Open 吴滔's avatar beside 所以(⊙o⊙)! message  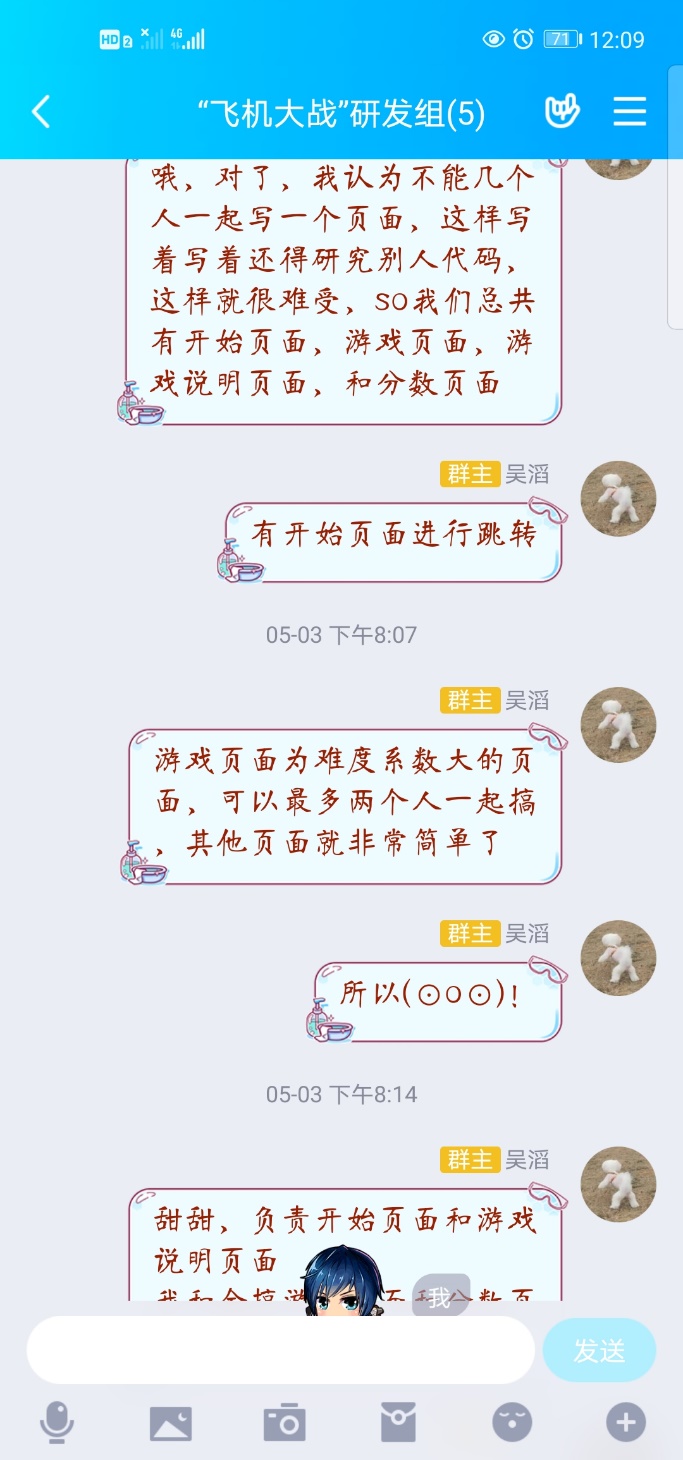tap(618, 958)
